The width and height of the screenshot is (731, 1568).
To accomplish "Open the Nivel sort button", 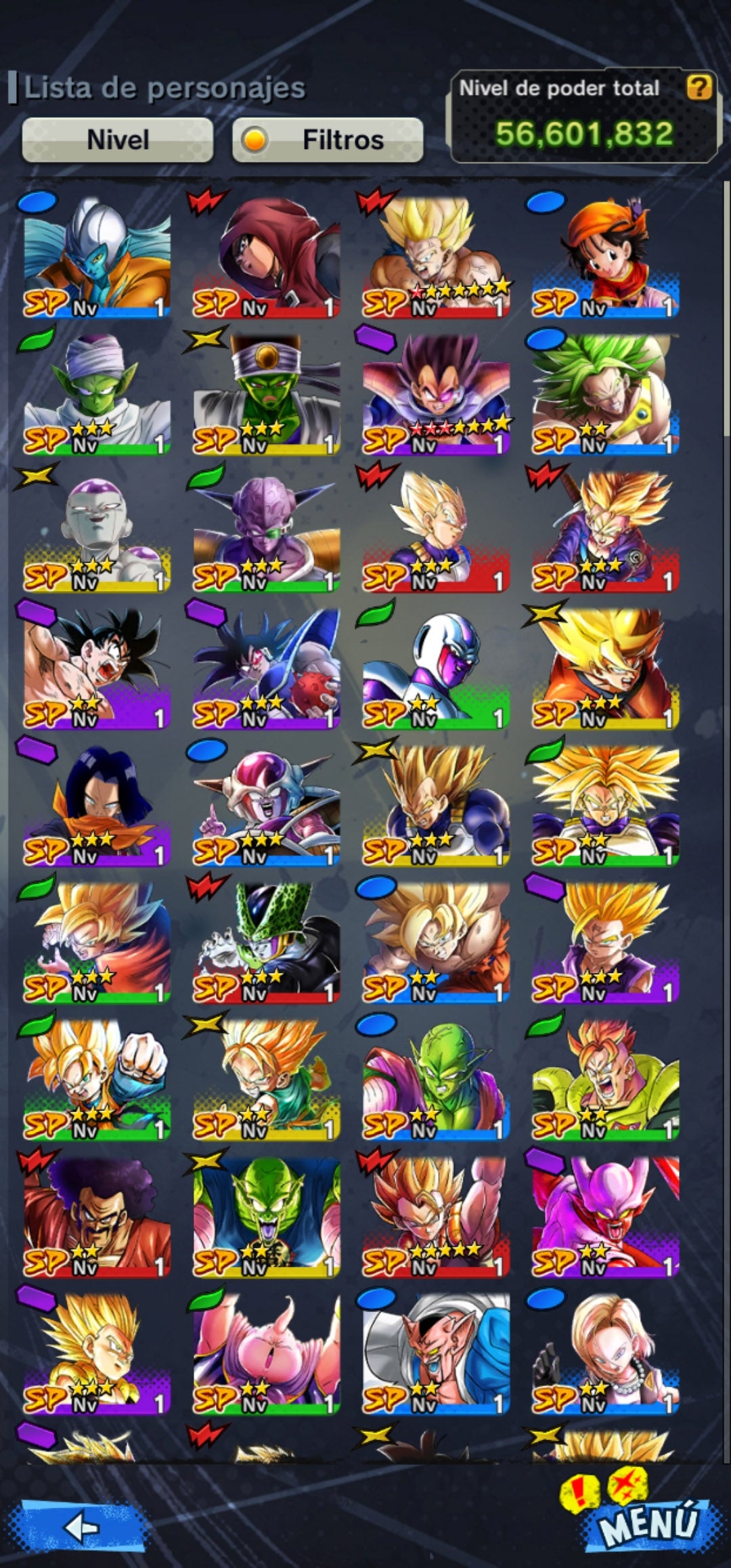I will click(117, 140).
